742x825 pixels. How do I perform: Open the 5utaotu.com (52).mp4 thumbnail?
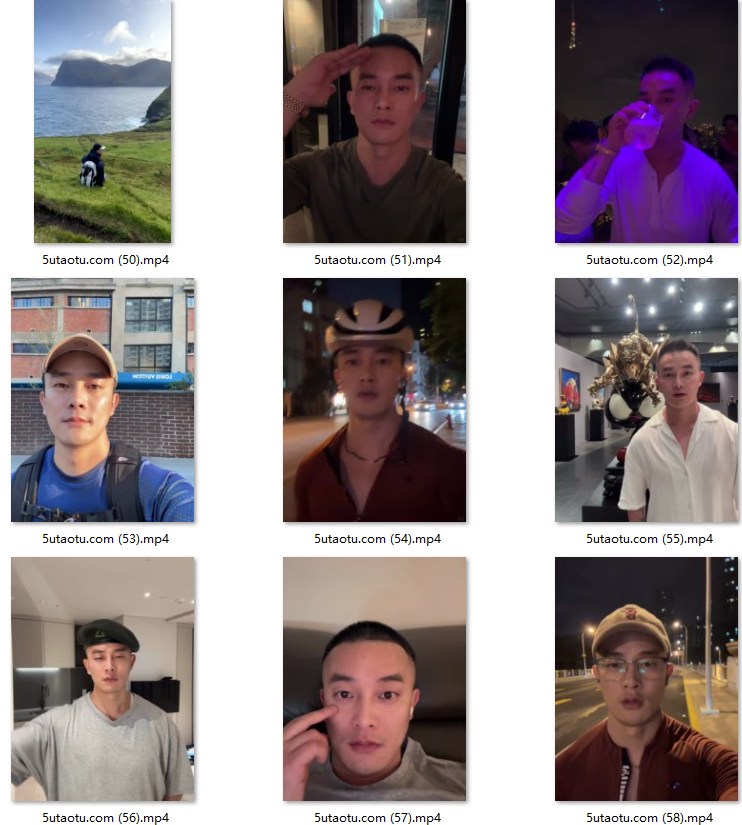point(646,121)
